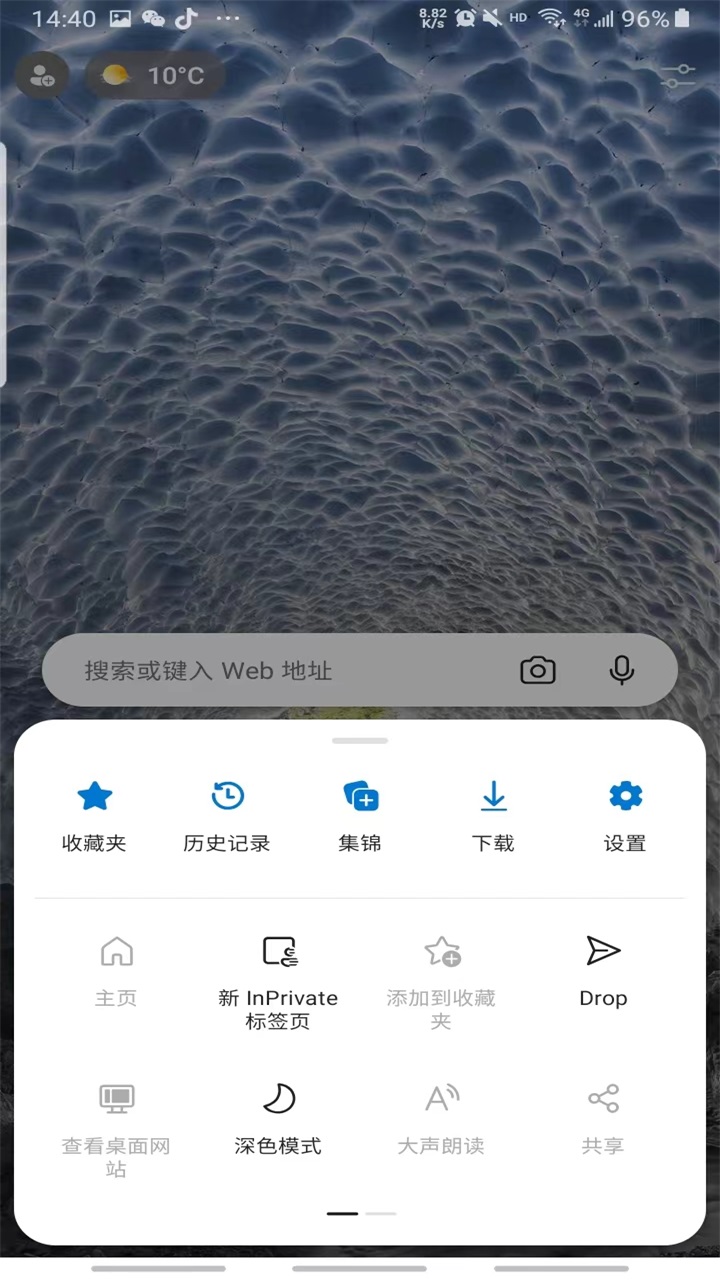Open the weather widget dropdown
Image resolution: width=720 pixels, height=1280 pixels.
(x=155, y=74)
